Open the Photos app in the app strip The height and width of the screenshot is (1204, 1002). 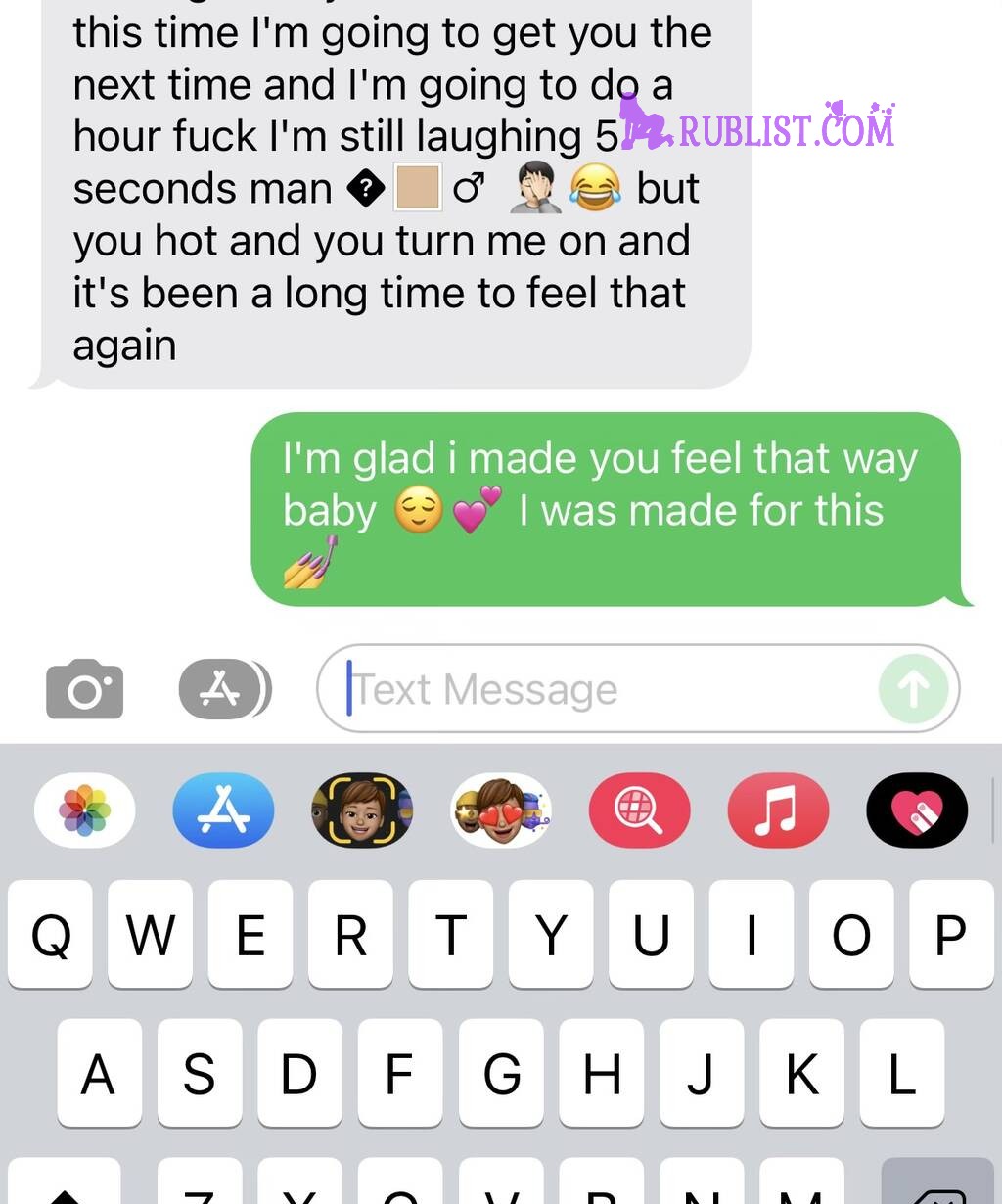[85, 810]
